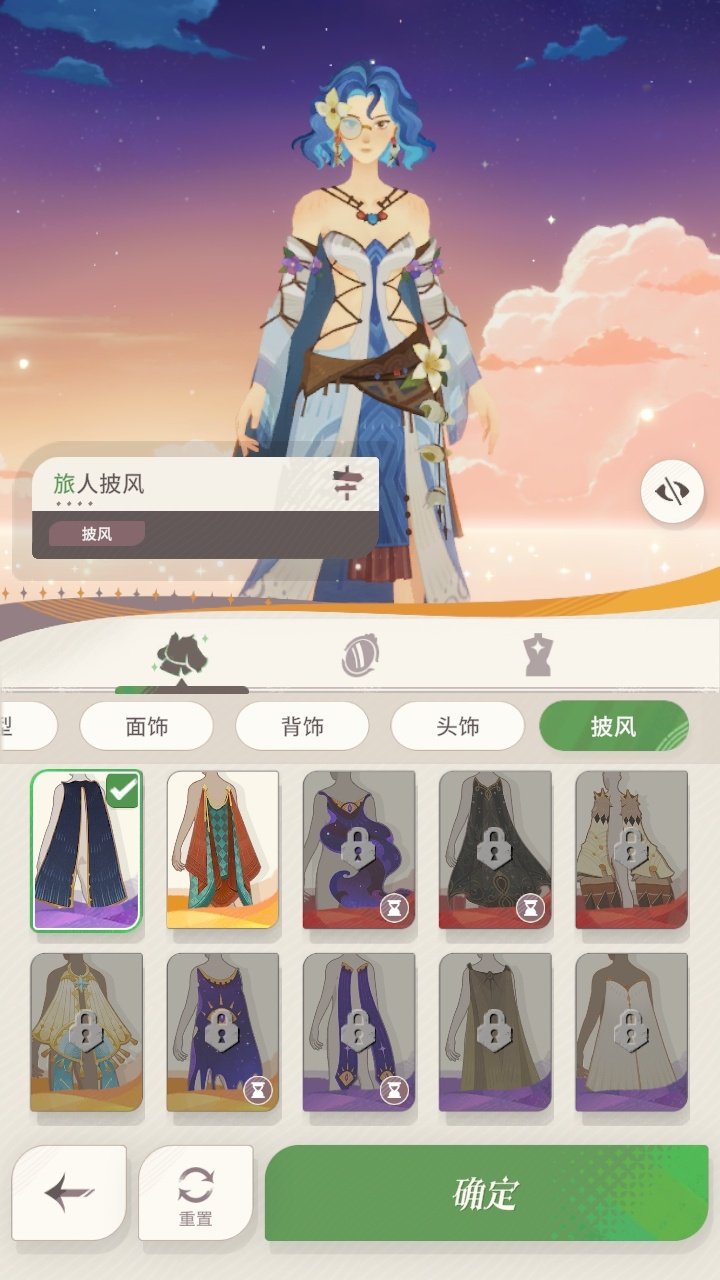Switch to the 背饰 category
This screenshot has height=1280, width=720.
coord(302,726)
